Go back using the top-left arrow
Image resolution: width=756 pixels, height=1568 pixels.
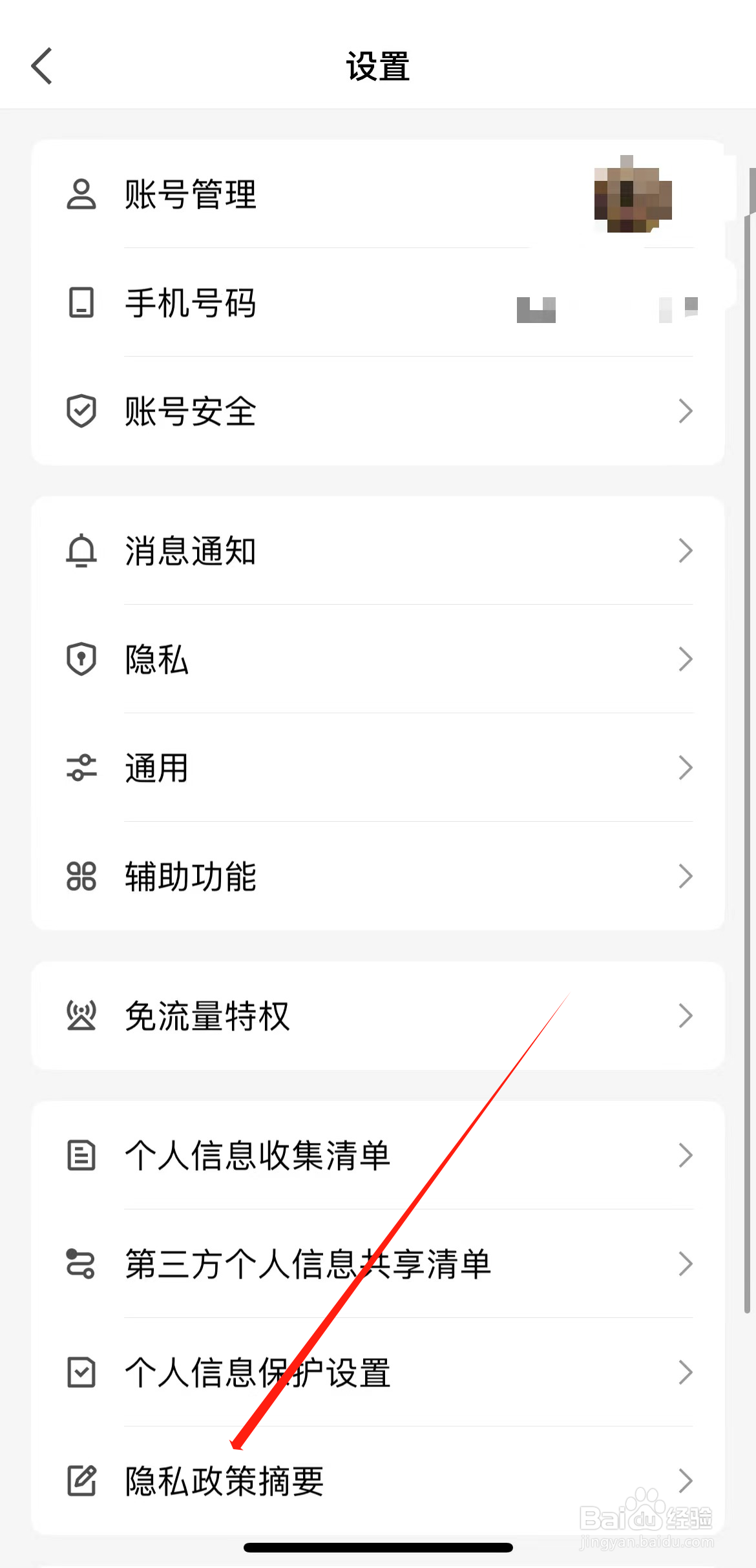(x=41, y=65)
